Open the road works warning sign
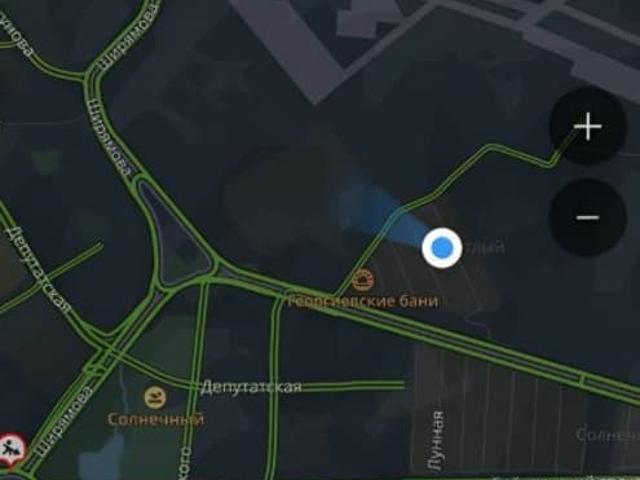 point(12,447)
